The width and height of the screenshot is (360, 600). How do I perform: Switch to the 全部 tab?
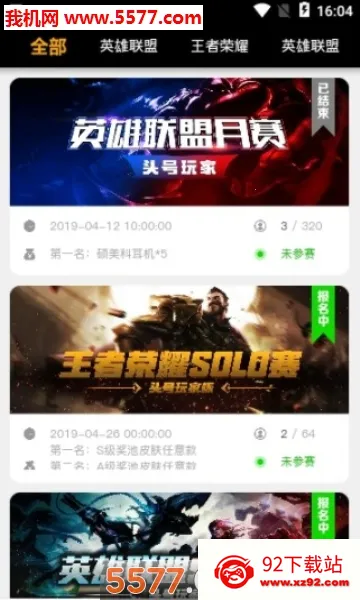click(x=49, y=47)
